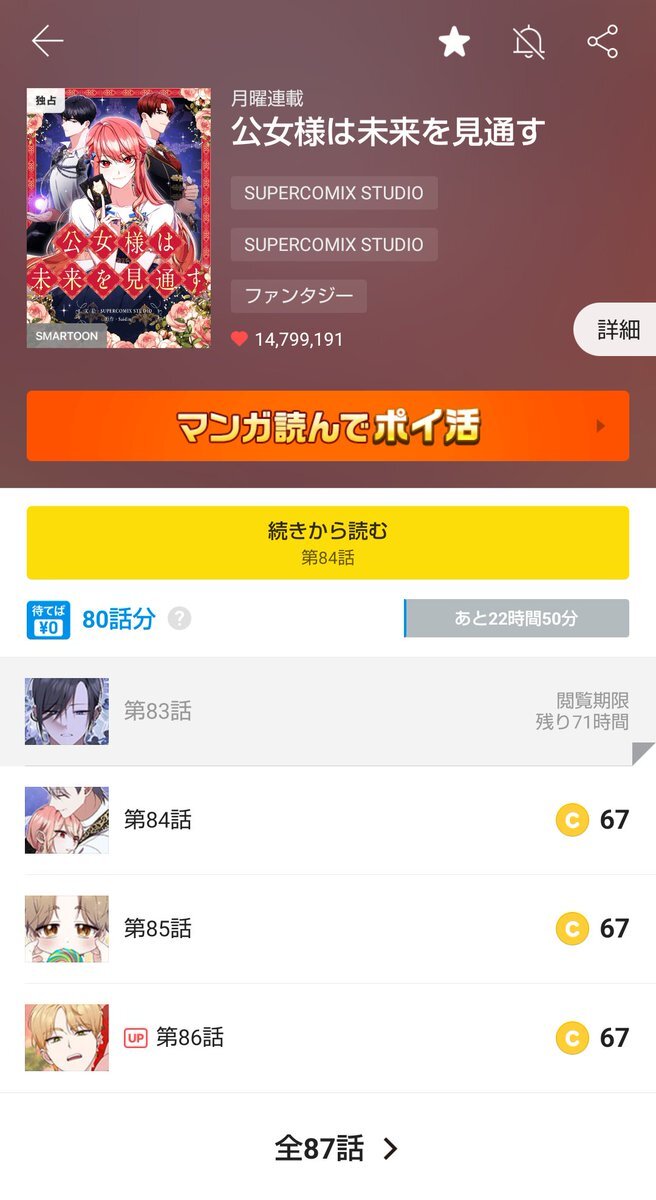Screen dimensions: 656x1200
Task: Open episode 第85話
Action: (328, 929)
